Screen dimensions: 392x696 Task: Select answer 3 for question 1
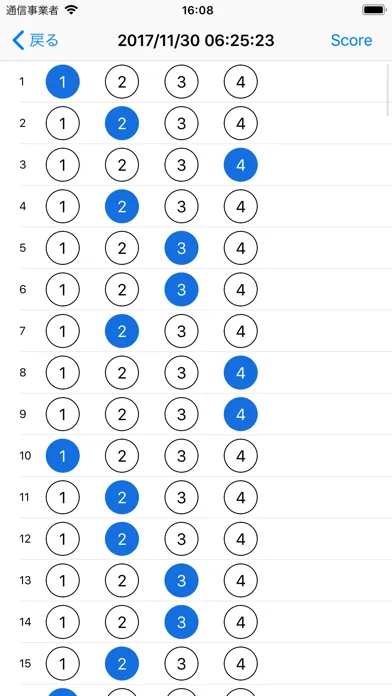pyautogui.click(x=181, y=82)
